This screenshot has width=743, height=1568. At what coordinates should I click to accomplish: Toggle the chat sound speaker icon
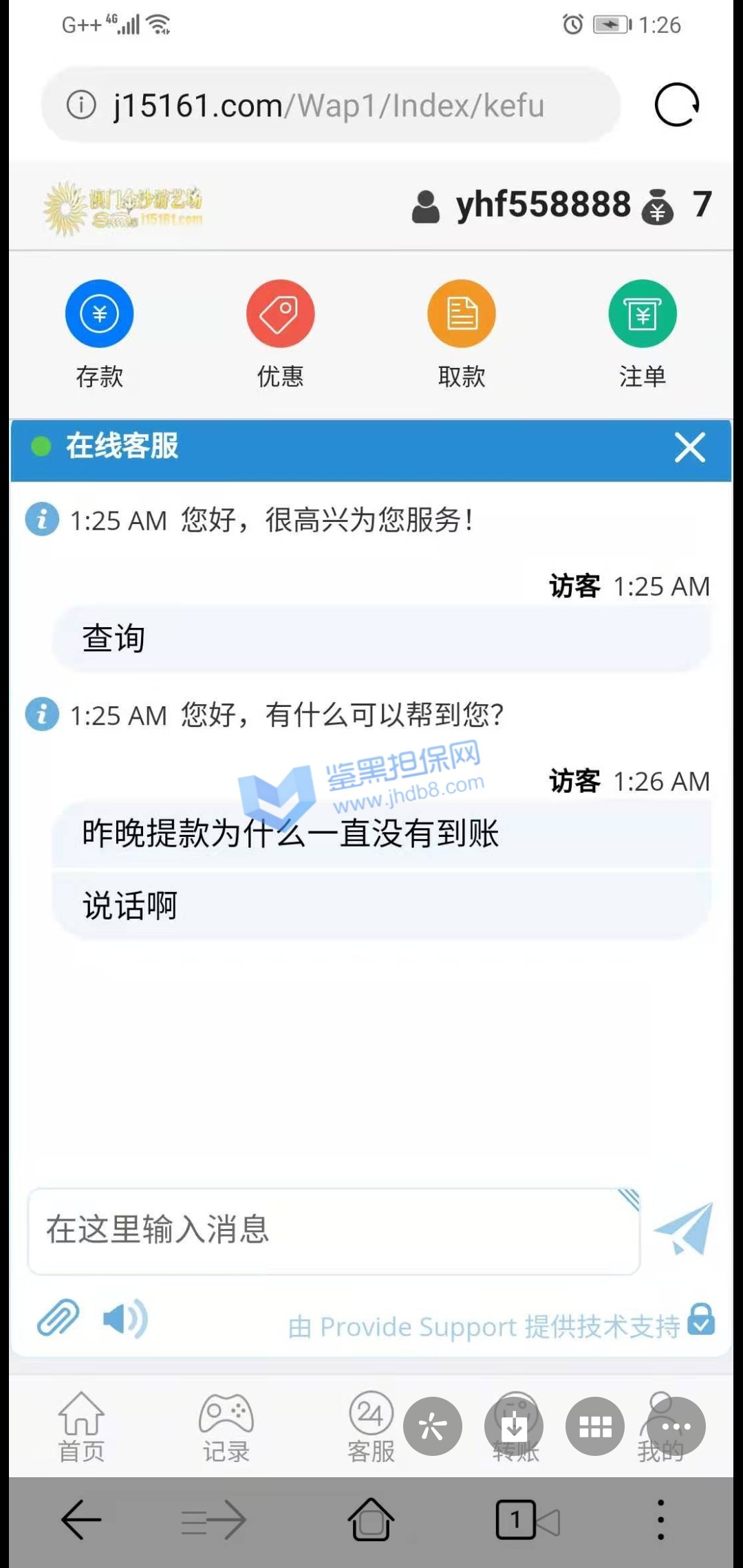tap(125, 1318)
